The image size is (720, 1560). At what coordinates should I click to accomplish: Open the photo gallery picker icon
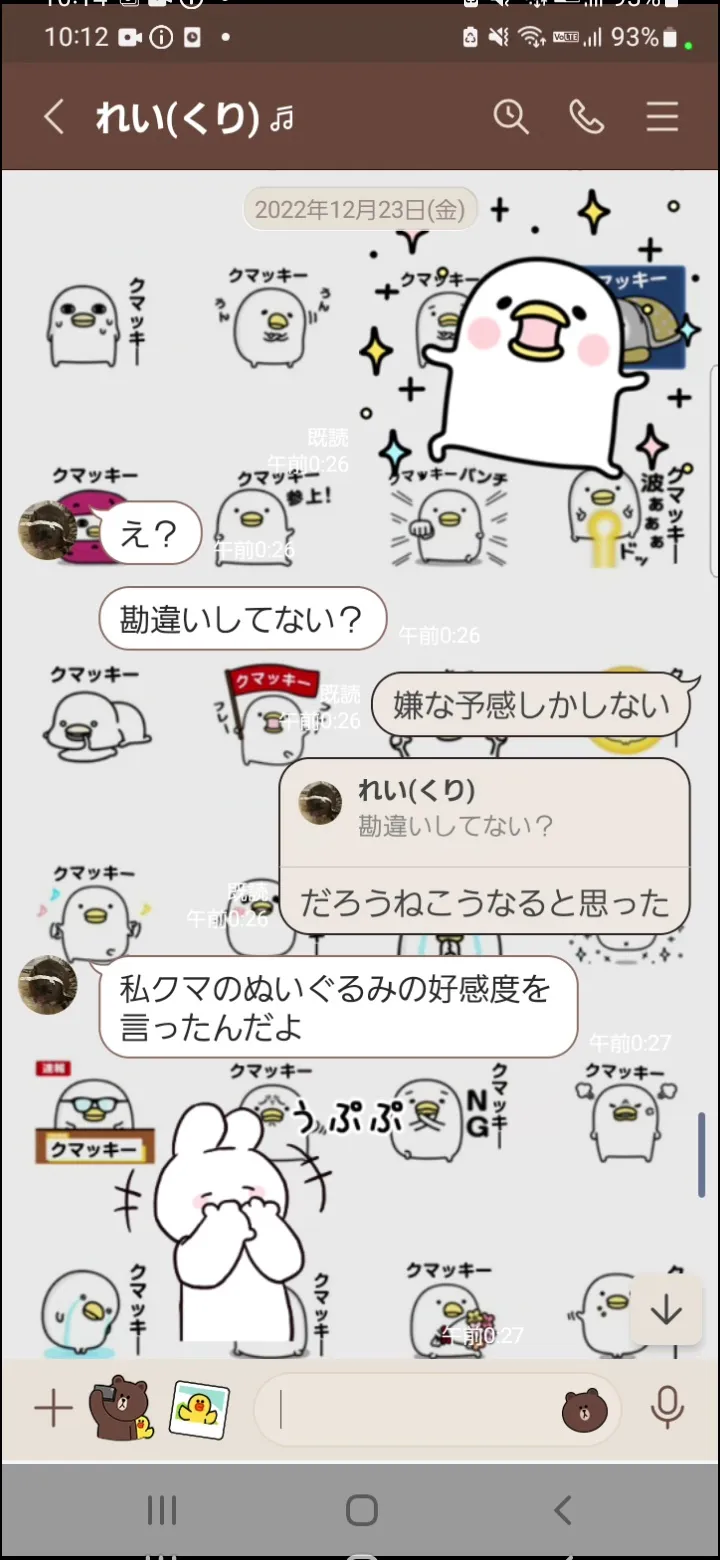[199, 1409]
